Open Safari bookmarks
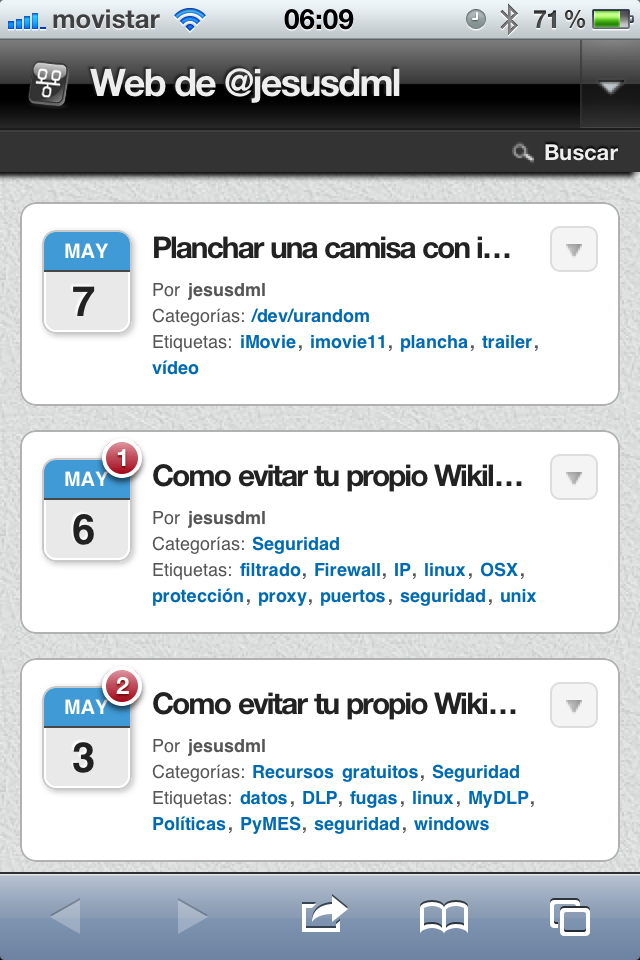The height and width of the screenshot is (960, 640). [x=444, y=915]
